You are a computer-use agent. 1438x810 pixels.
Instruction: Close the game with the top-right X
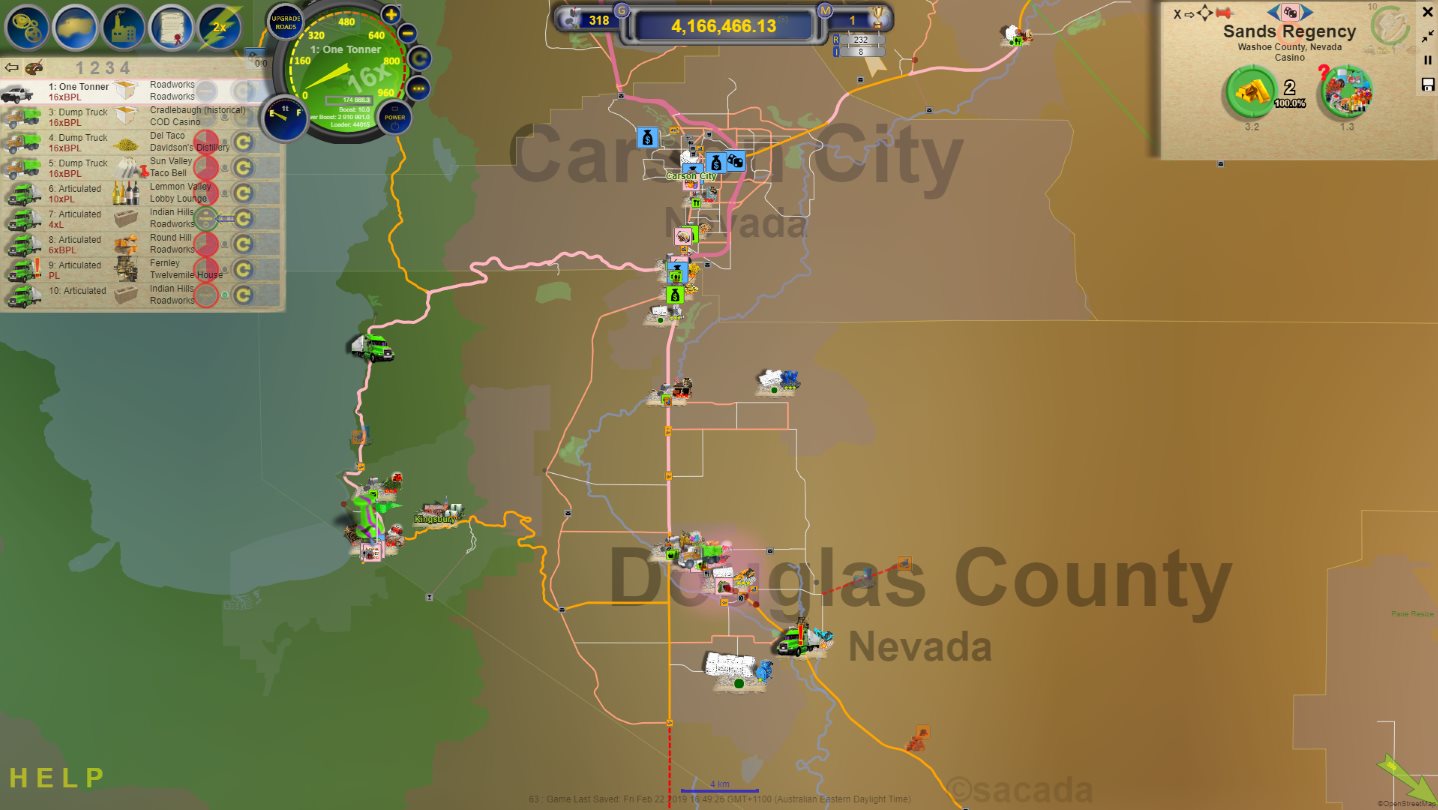tap(1428, 12)
